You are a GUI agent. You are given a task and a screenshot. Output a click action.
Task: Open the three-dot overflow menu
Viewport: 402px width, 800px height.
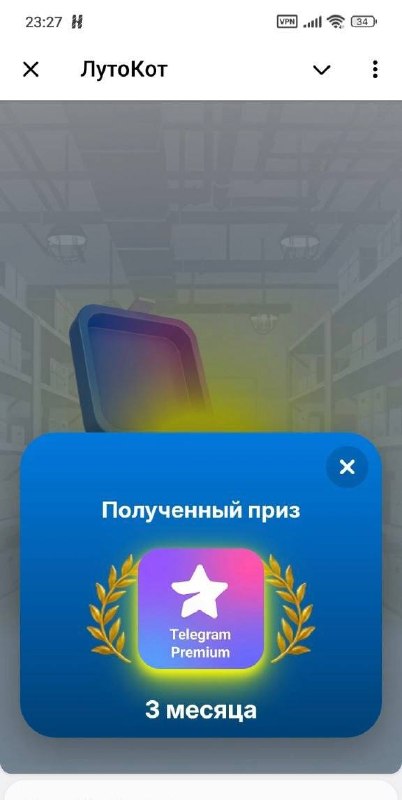point(375,69)
